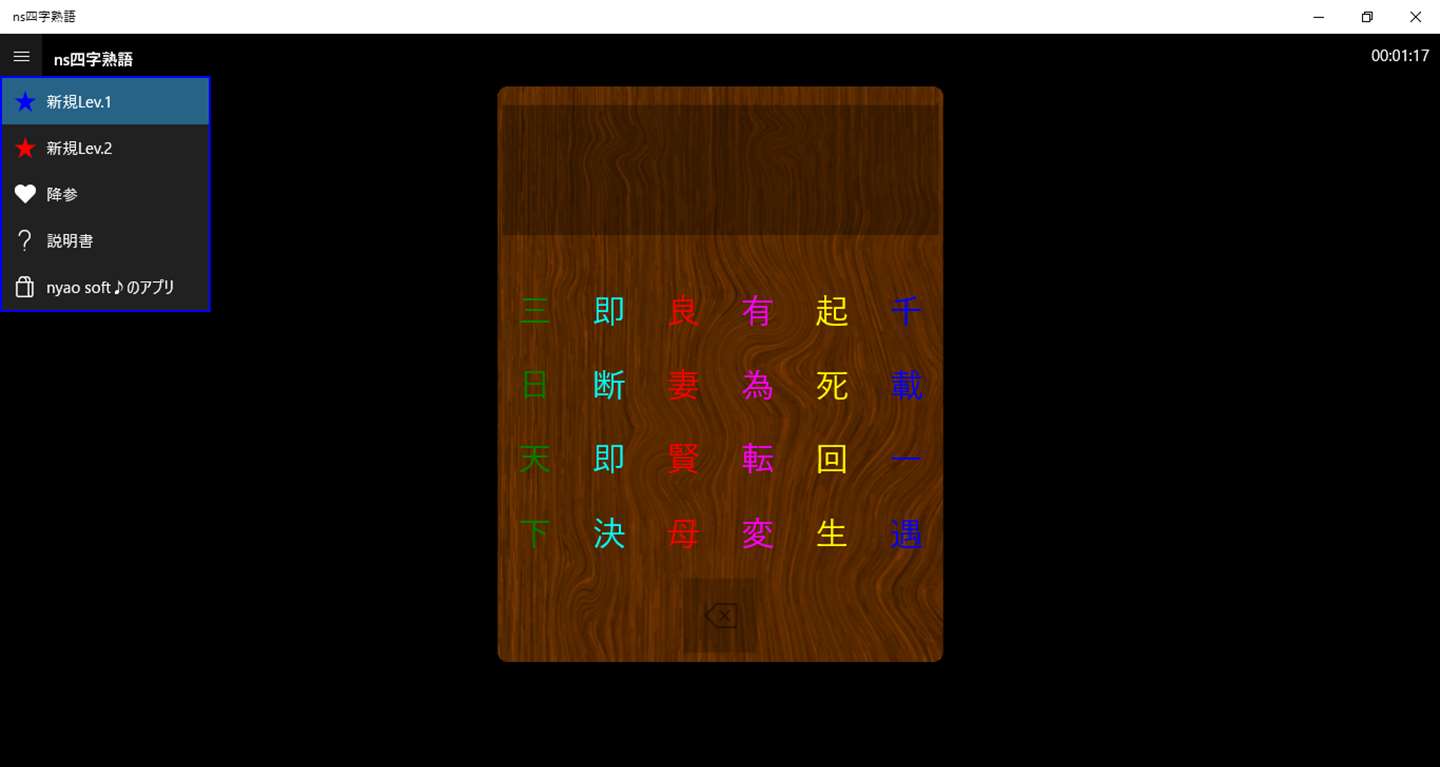Pick the blue kanji 千
1440x767 pixels.
point(906,311)
